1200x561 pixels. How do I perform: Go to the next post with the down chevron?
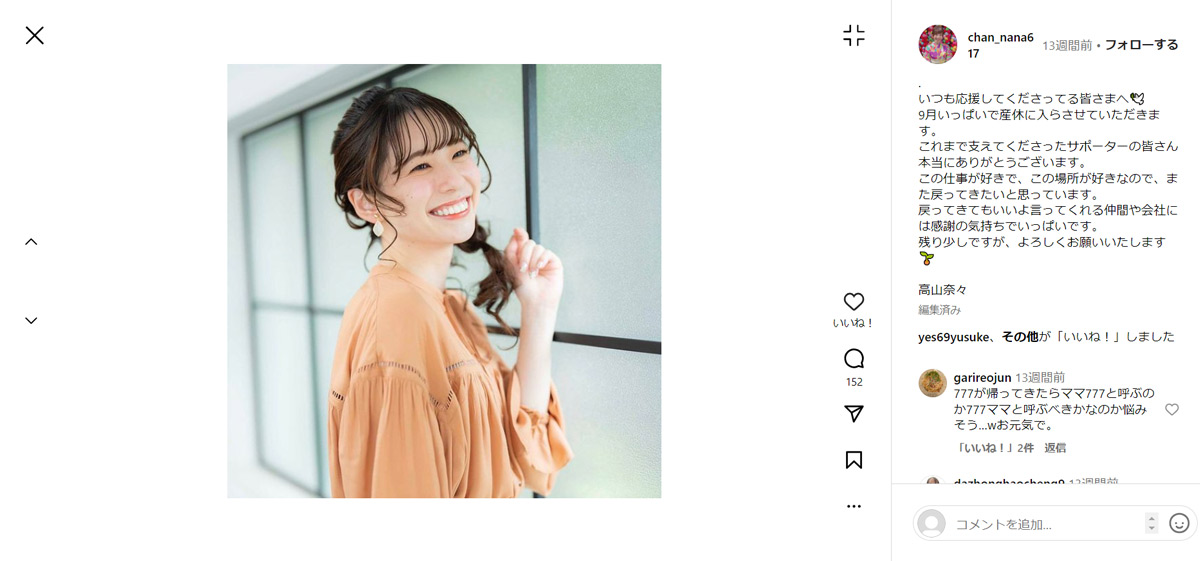tap(31, 320)
